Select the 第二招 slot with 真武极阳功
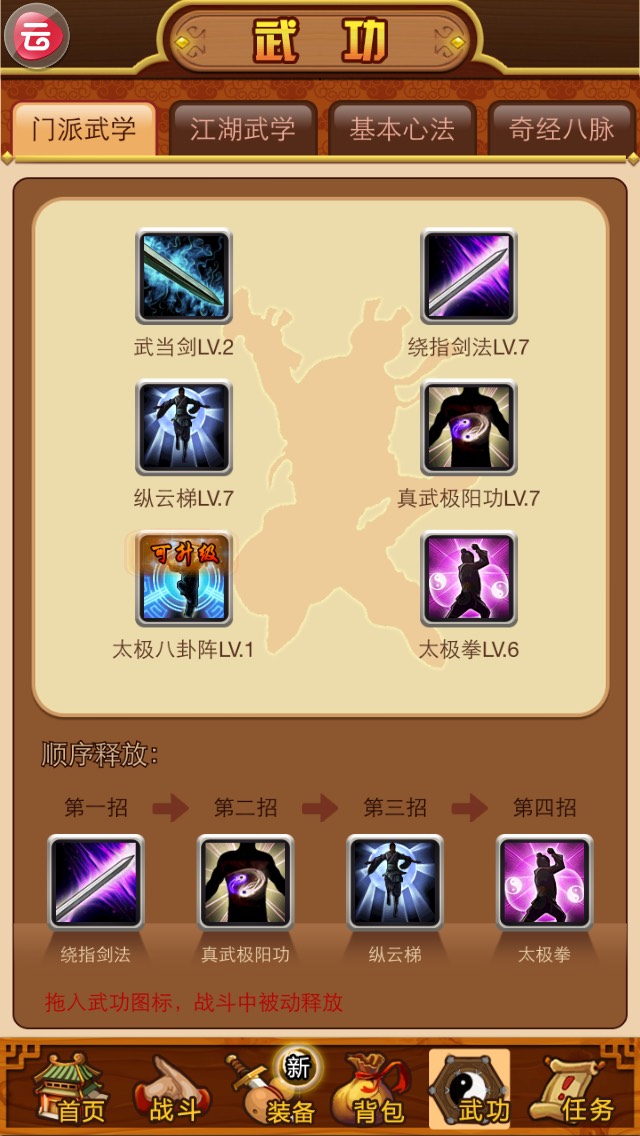 click(x=245, y=882)
